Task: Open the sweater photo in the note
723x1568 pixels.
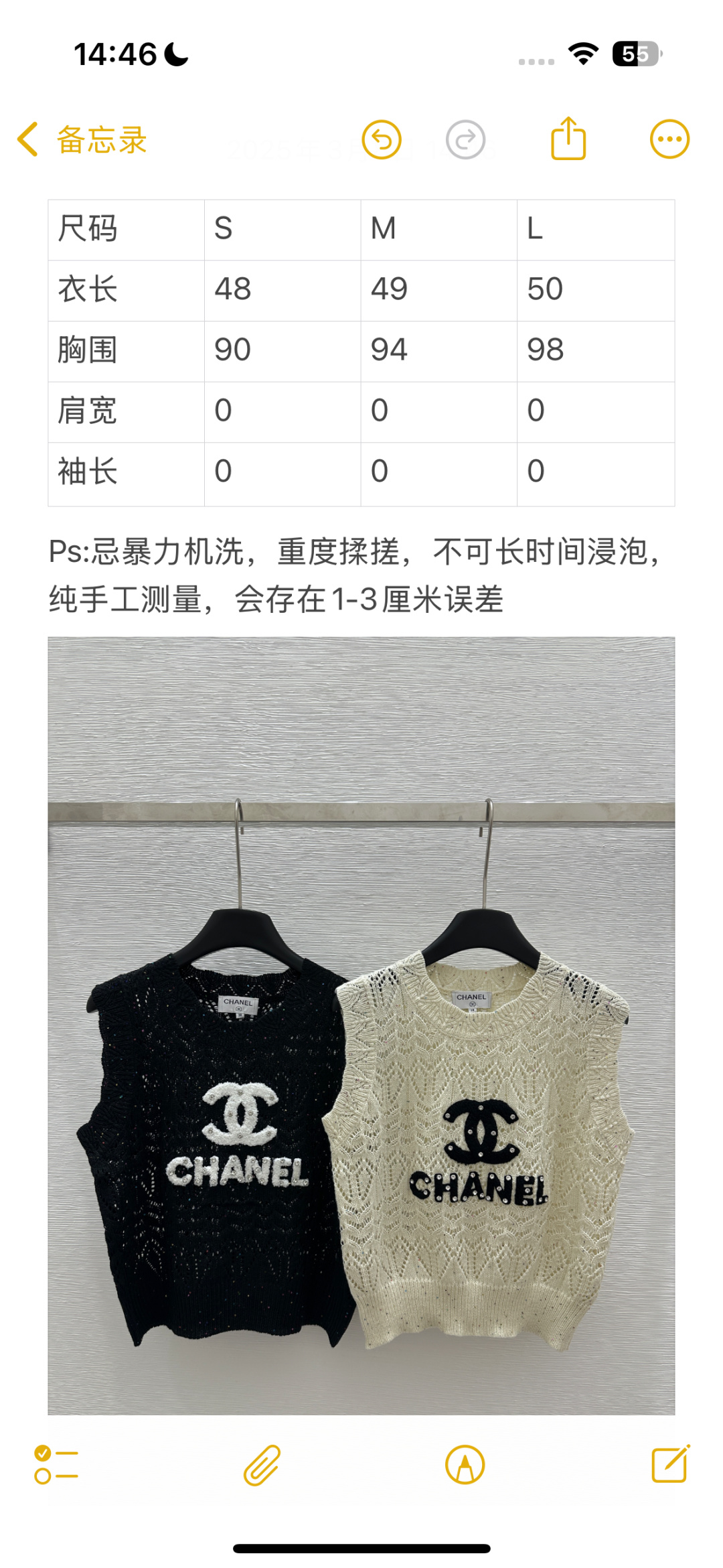Action: 361,1025
